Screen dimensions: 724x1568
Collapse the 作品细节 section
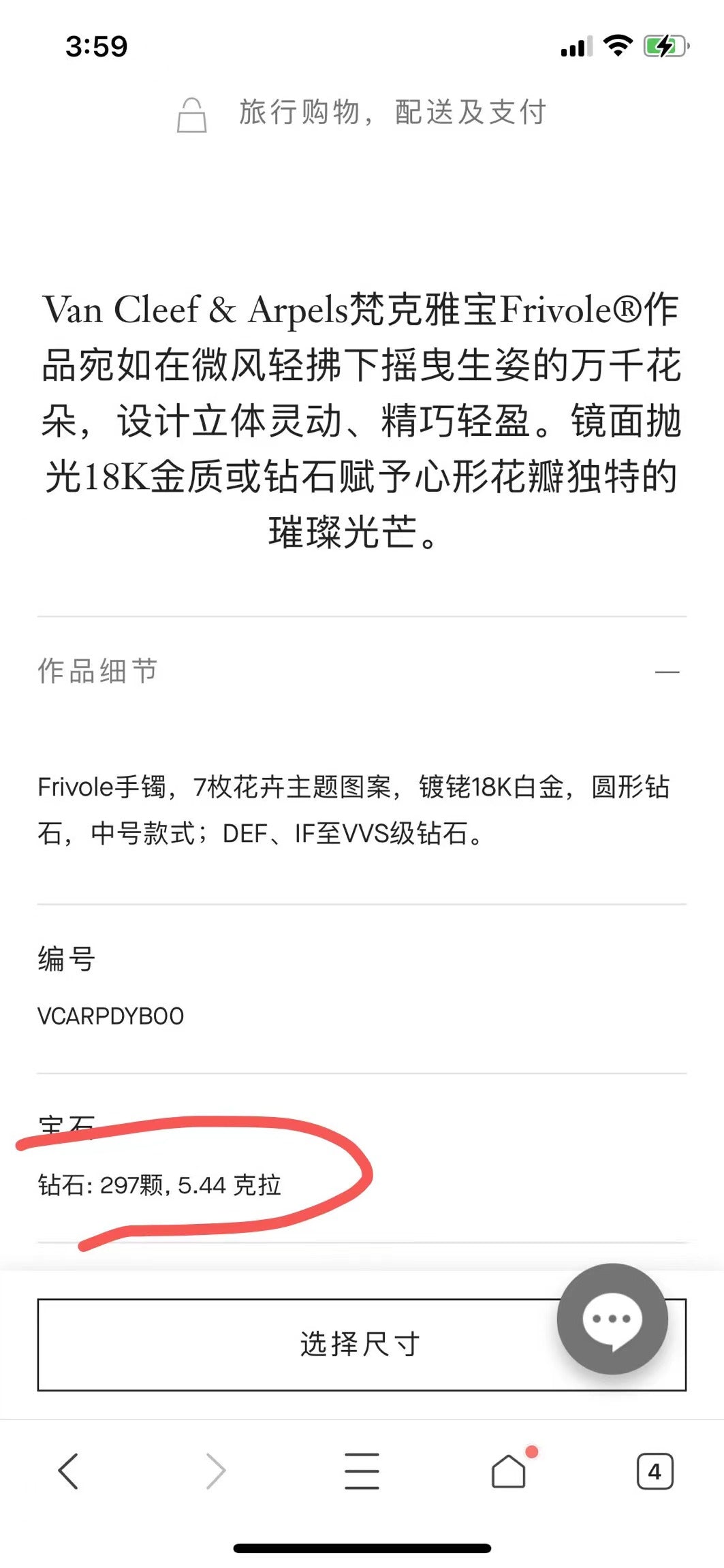click(667, 672)
